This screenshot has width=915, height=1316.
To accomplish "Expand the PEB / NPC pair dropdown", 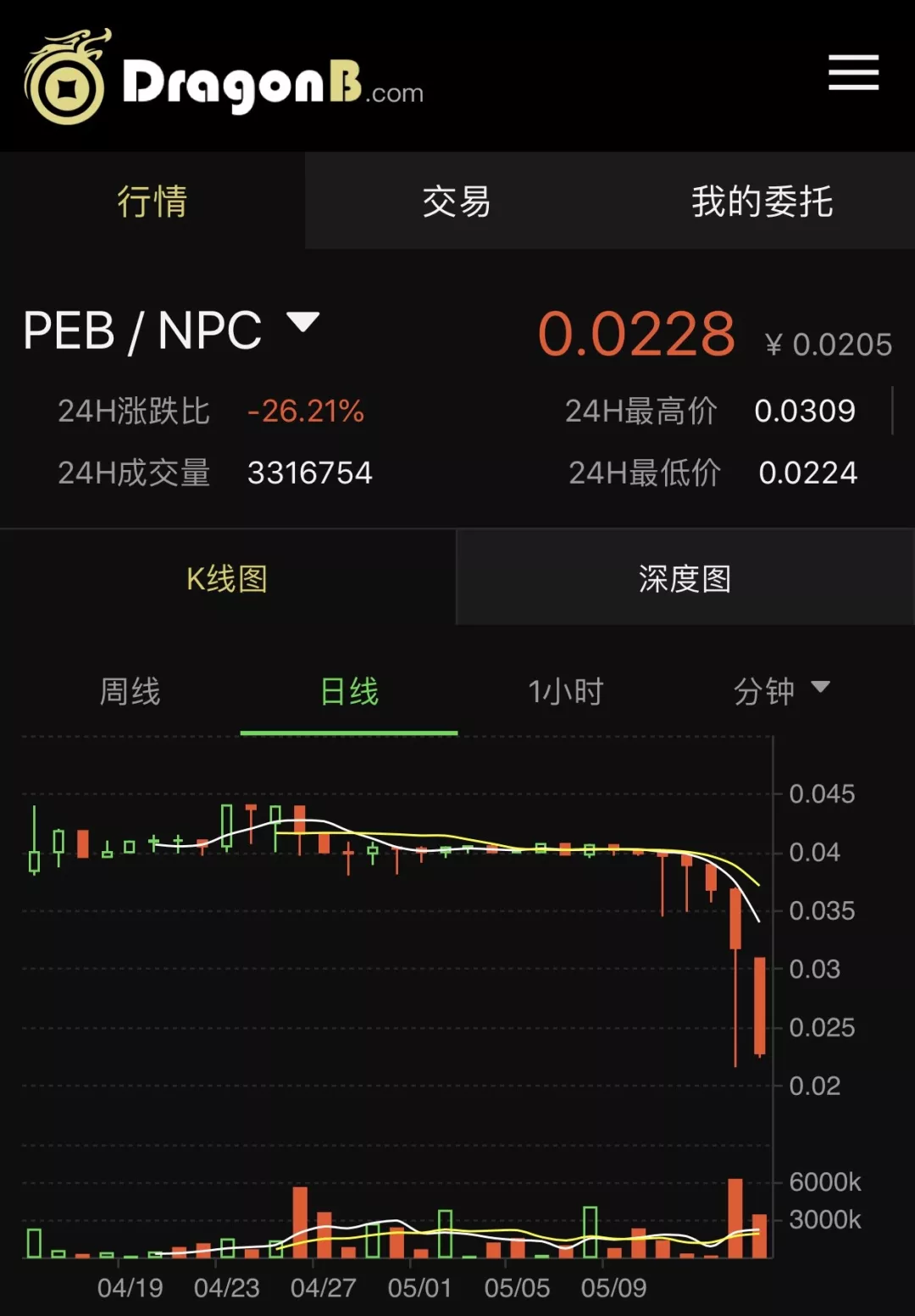I will pyautogui.click(x=302, y=323).
